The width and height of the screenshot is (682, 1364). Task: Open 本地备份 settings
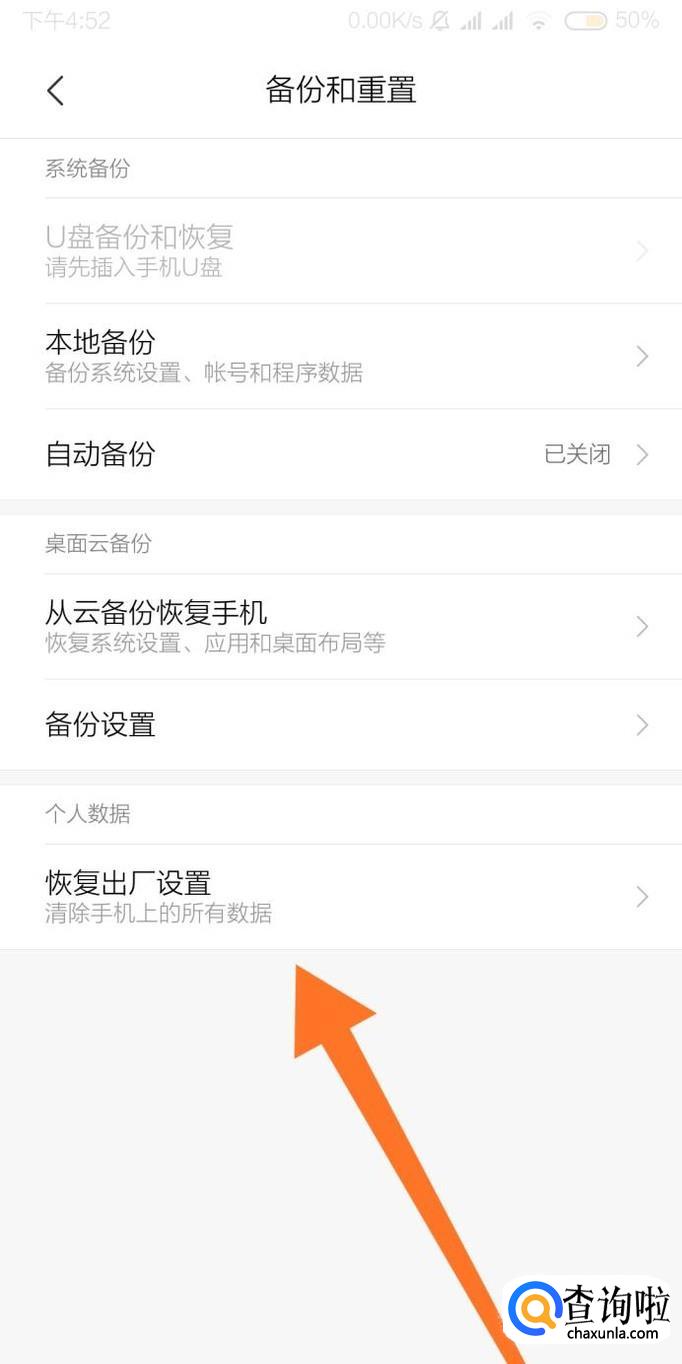(x=340, y=356)
